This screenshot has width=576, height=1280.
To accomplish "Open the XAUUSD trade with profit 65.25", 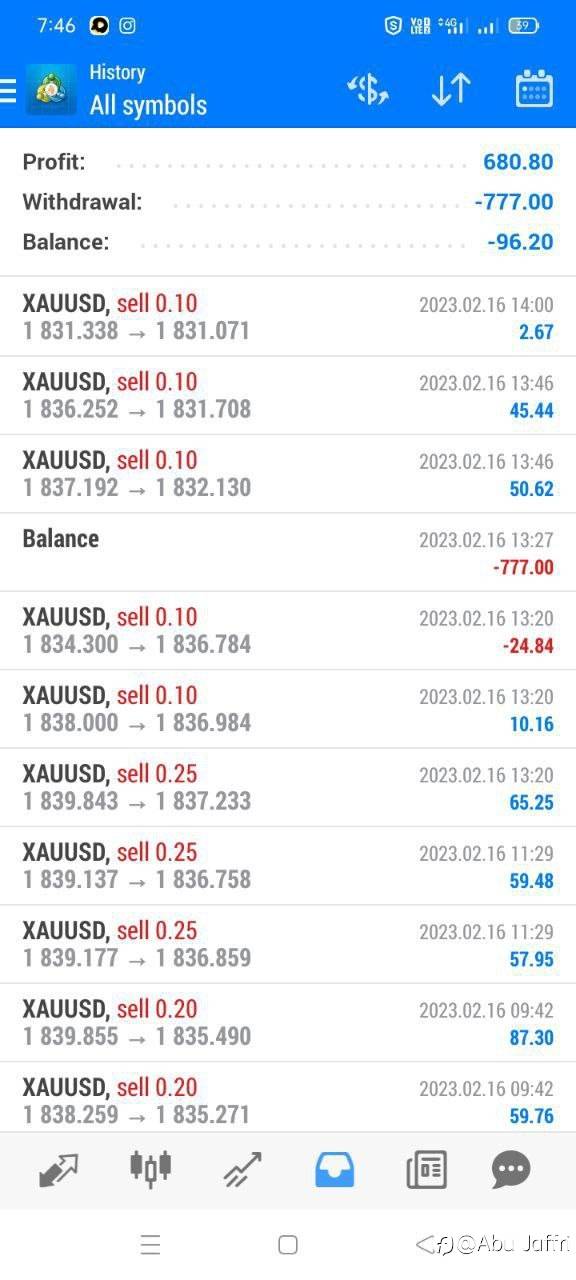I will 288,787.
